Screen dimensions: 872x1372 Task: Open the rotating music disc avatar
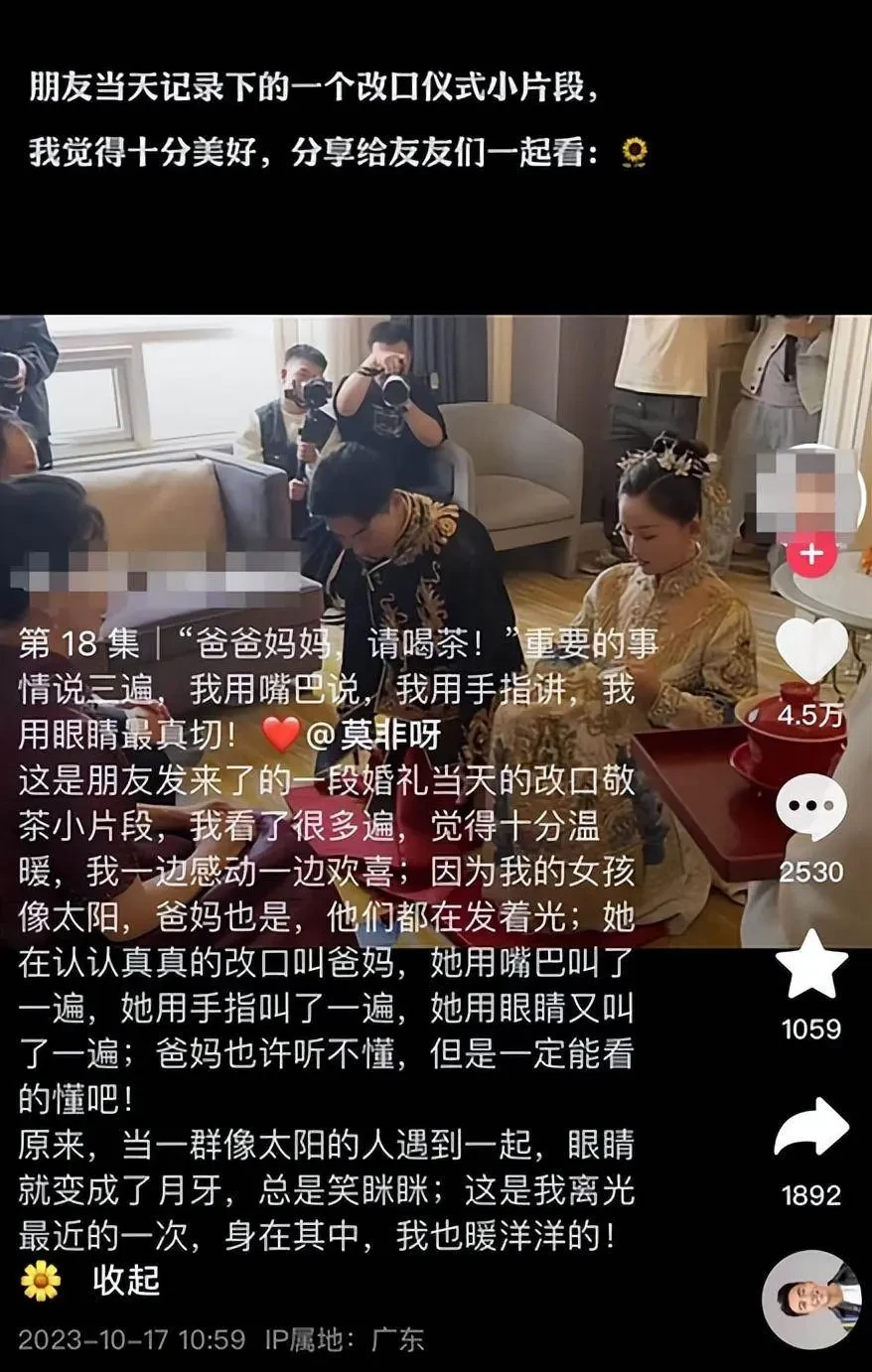pos(811,1299)
